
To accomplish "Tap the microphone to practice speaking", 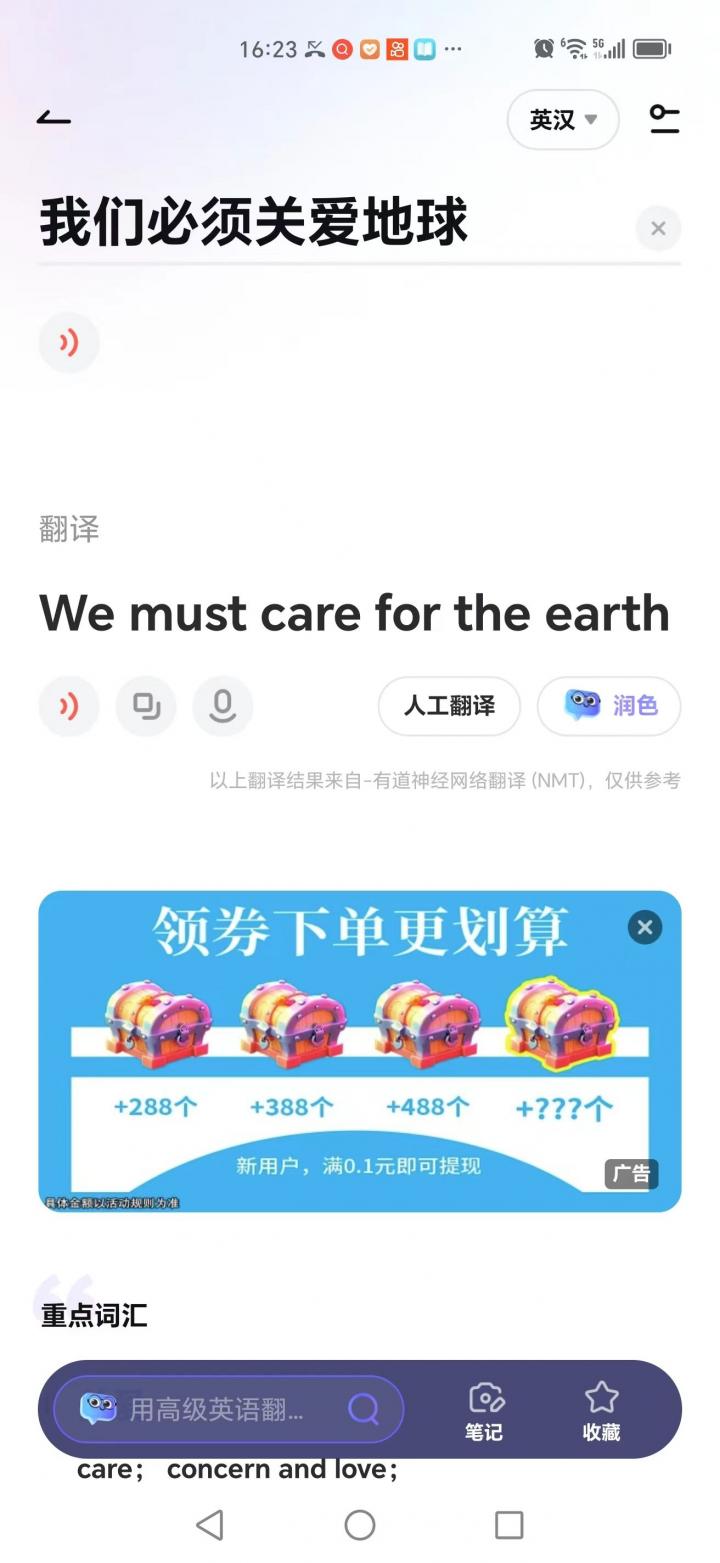I will pos(223,706).
